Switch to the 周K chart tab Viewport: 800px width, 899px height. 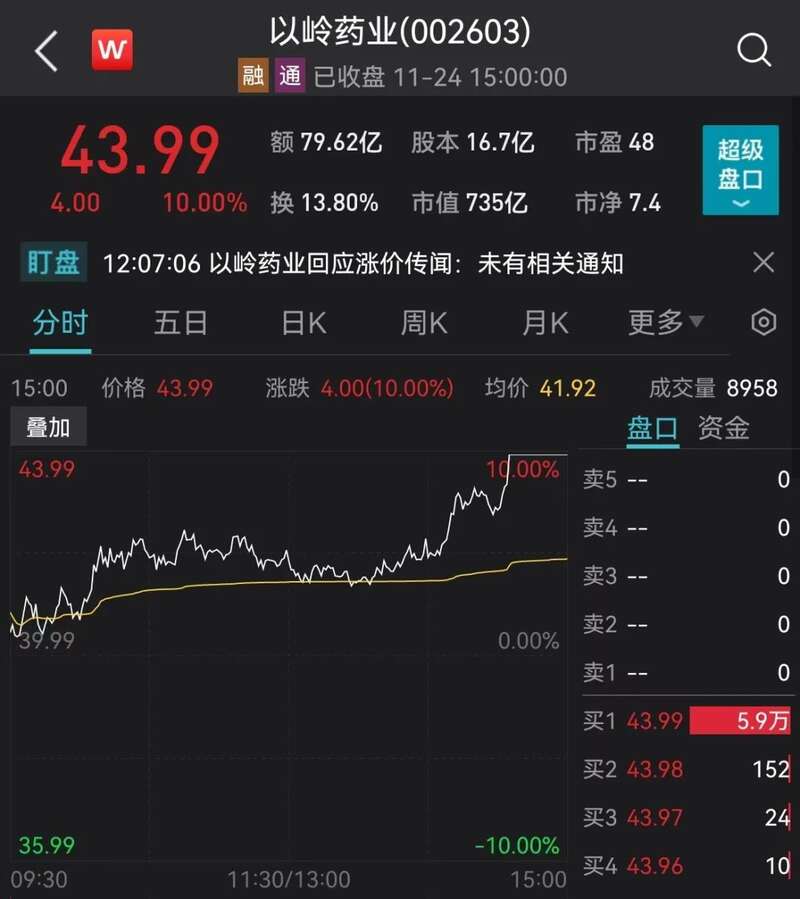(424, 322)
